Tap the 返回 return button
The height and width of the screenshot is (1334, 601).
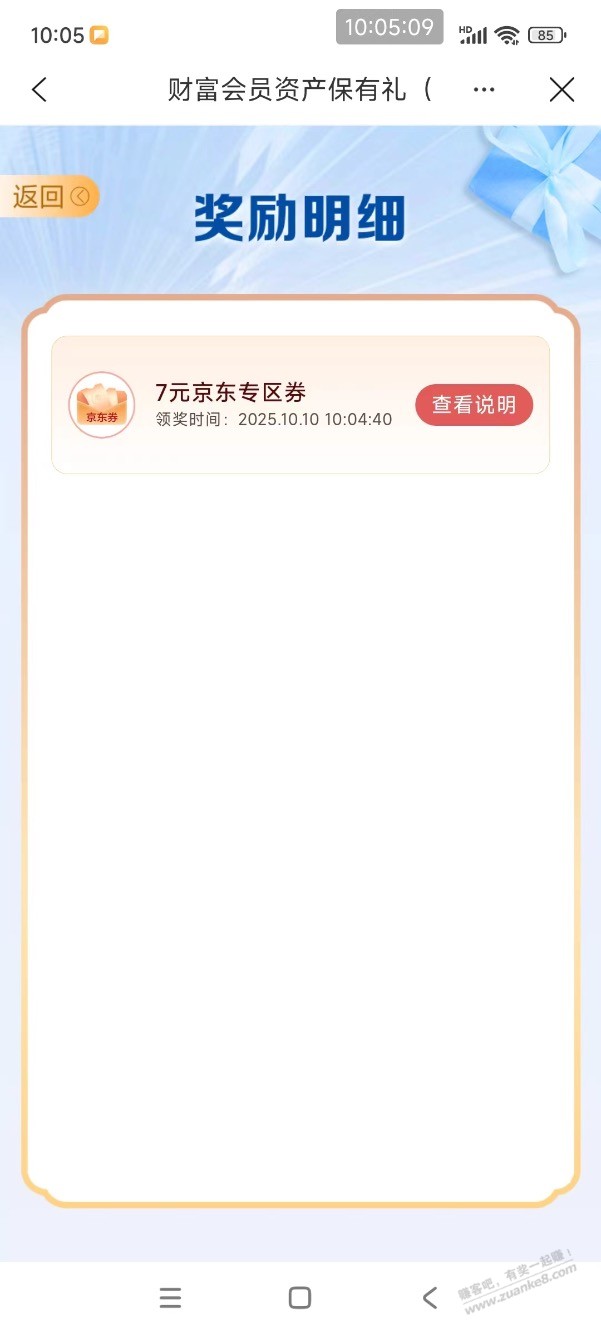tap(50, 197)
